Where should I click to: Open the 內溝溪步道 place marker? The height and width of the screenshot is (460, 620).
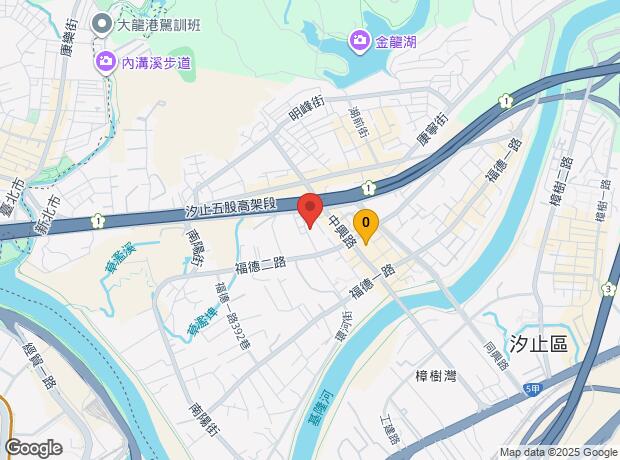tap(105, 62)
